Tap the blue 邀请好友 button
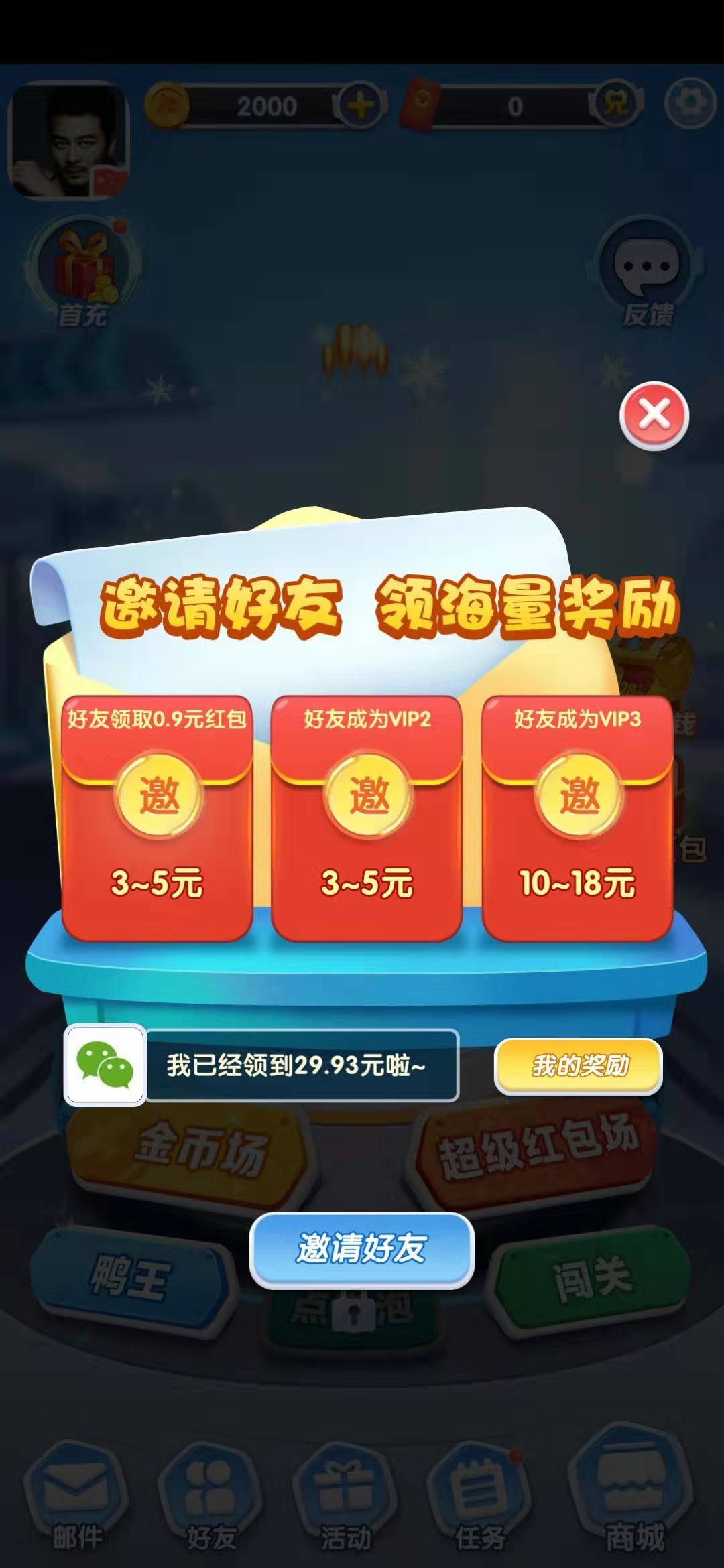The height and width of the screenshot is (1568, 724). [x=362, y=1250]
